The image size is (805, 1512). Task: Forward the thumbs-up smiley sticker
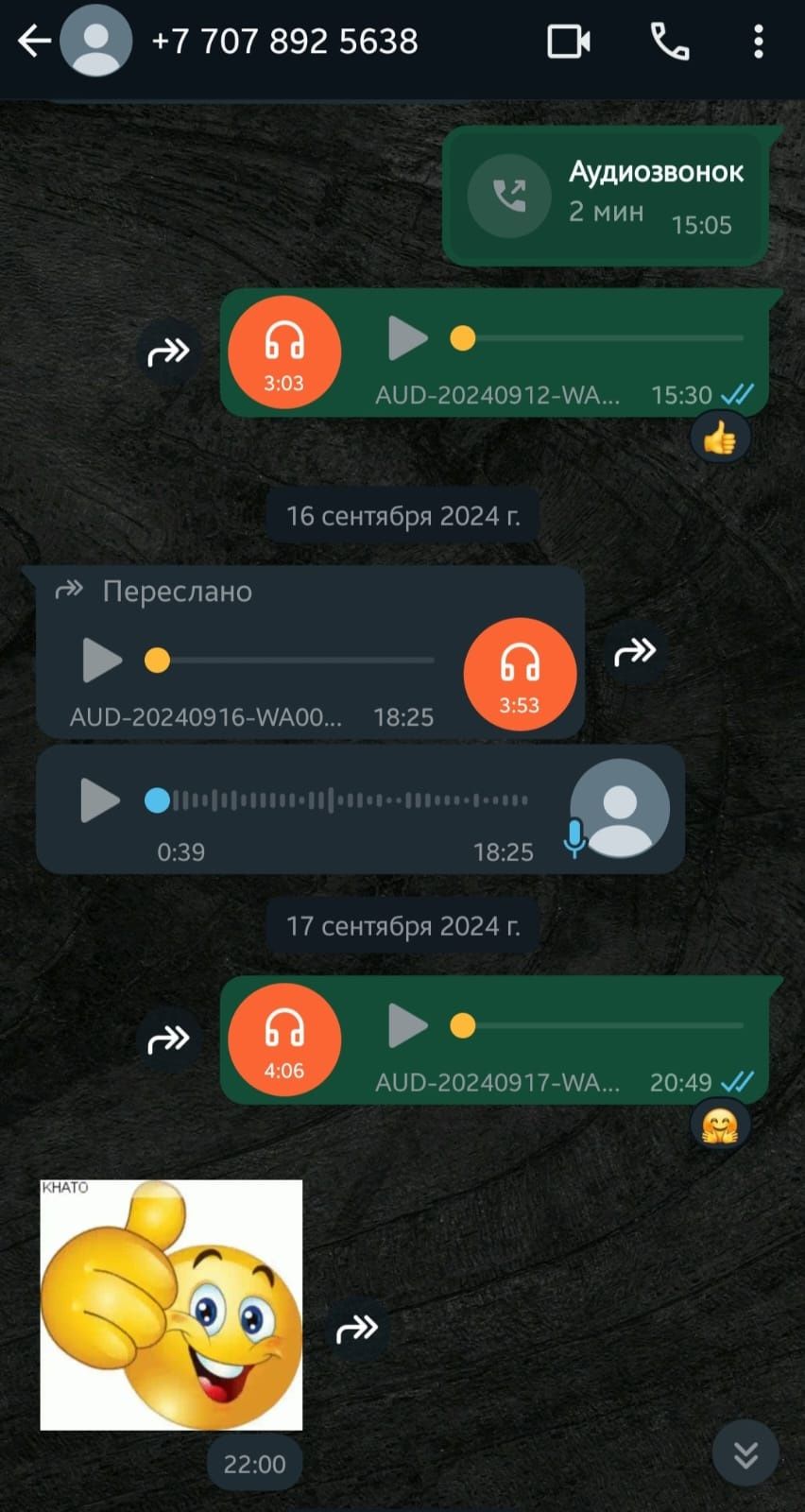pos(357,1330)
